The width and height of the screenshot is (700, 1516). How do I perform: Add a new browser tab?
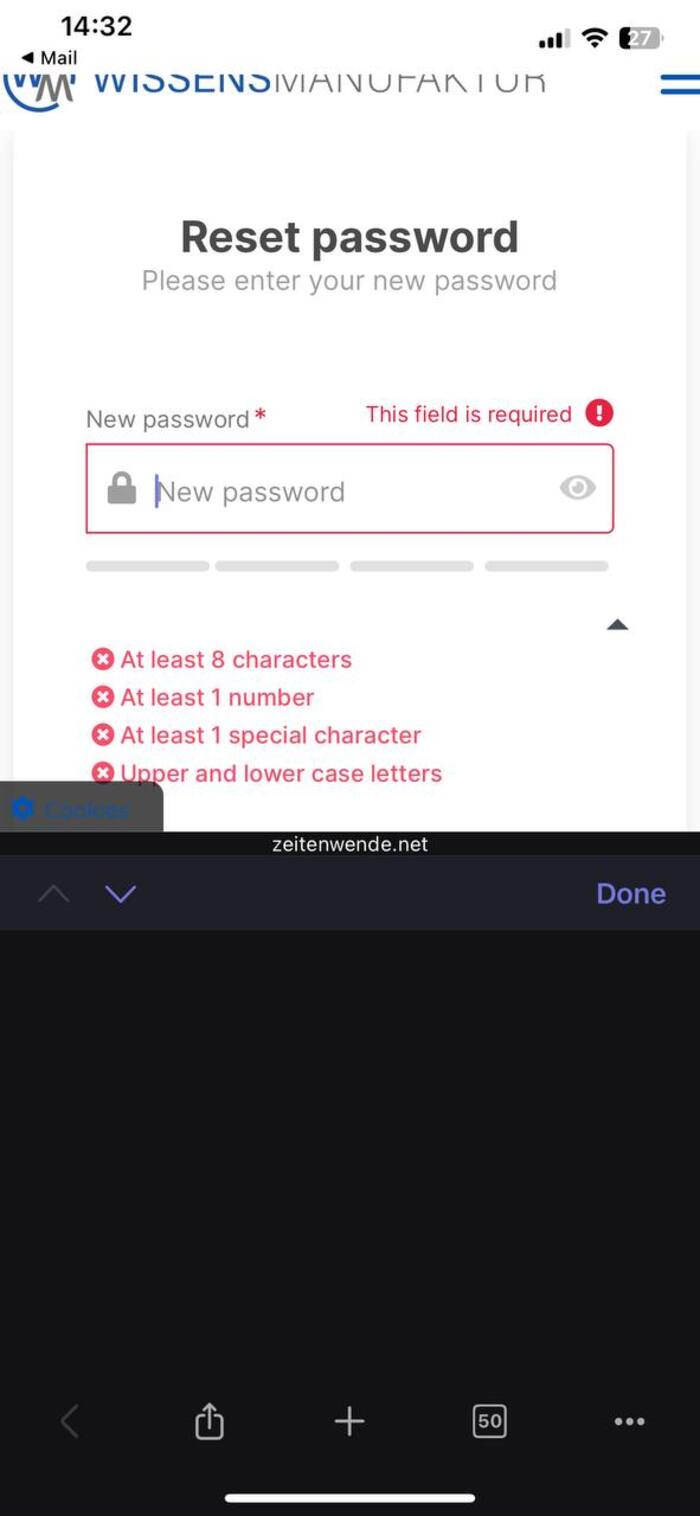pyautogui.click(x=349, y=1421)
